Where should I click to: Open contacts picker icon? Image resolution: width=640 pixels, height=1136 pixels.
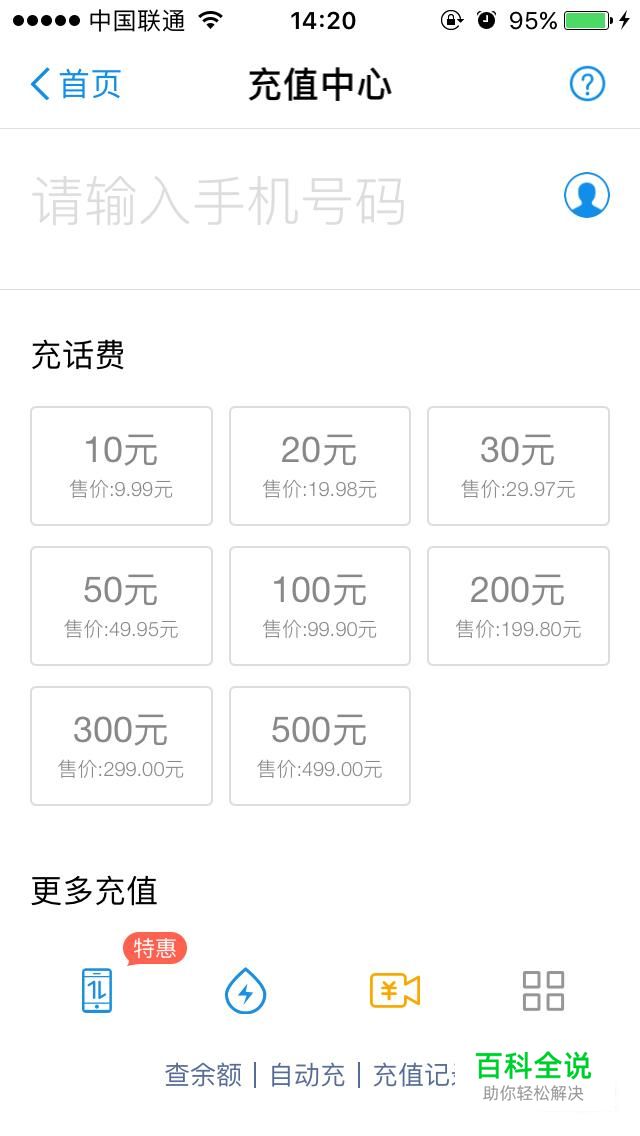[587, 195]
